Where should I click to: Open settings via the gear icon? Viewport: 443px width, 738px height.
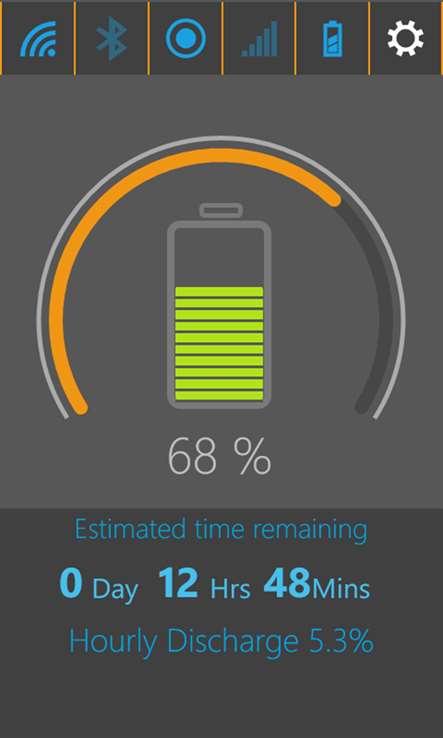(406, 38)
